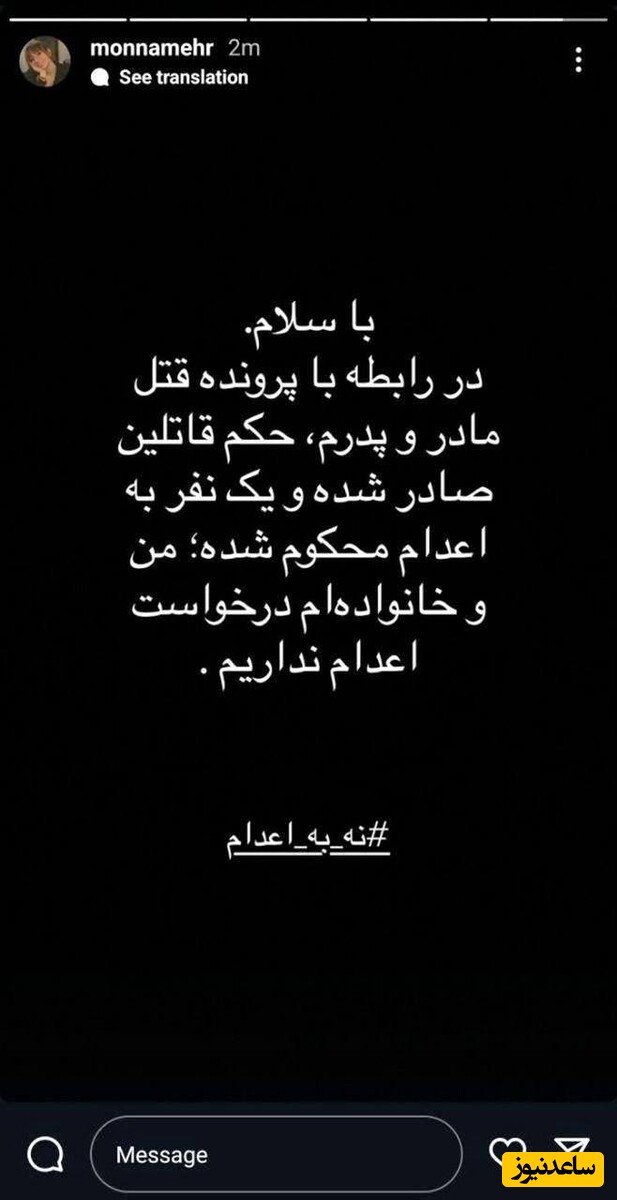Open monnamehr's profile picture
The height and width of the screenshot is (1200, 617).
[45, 61]
